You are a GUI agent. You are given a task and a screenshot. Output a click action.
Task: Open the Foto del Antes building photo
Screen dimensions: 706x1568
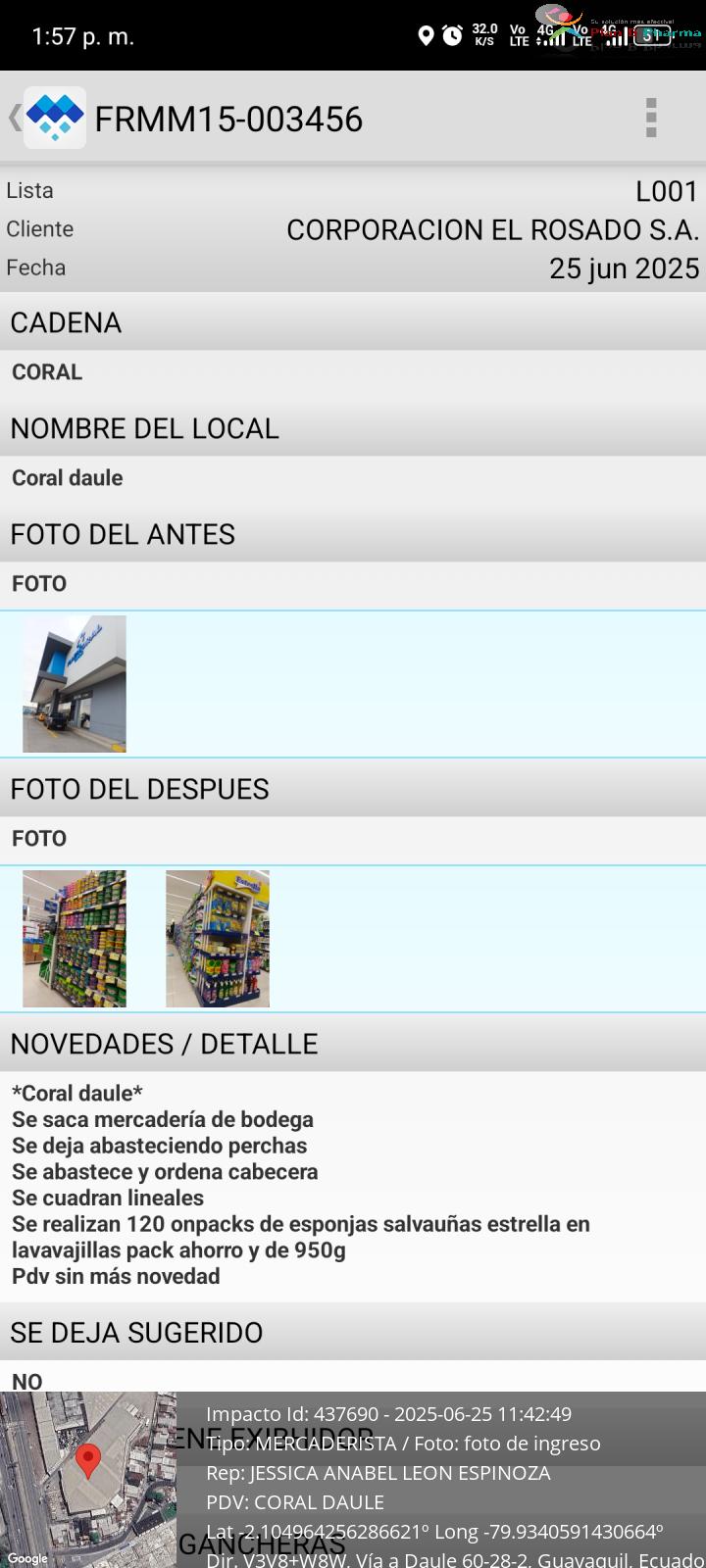tap(75, 684)
